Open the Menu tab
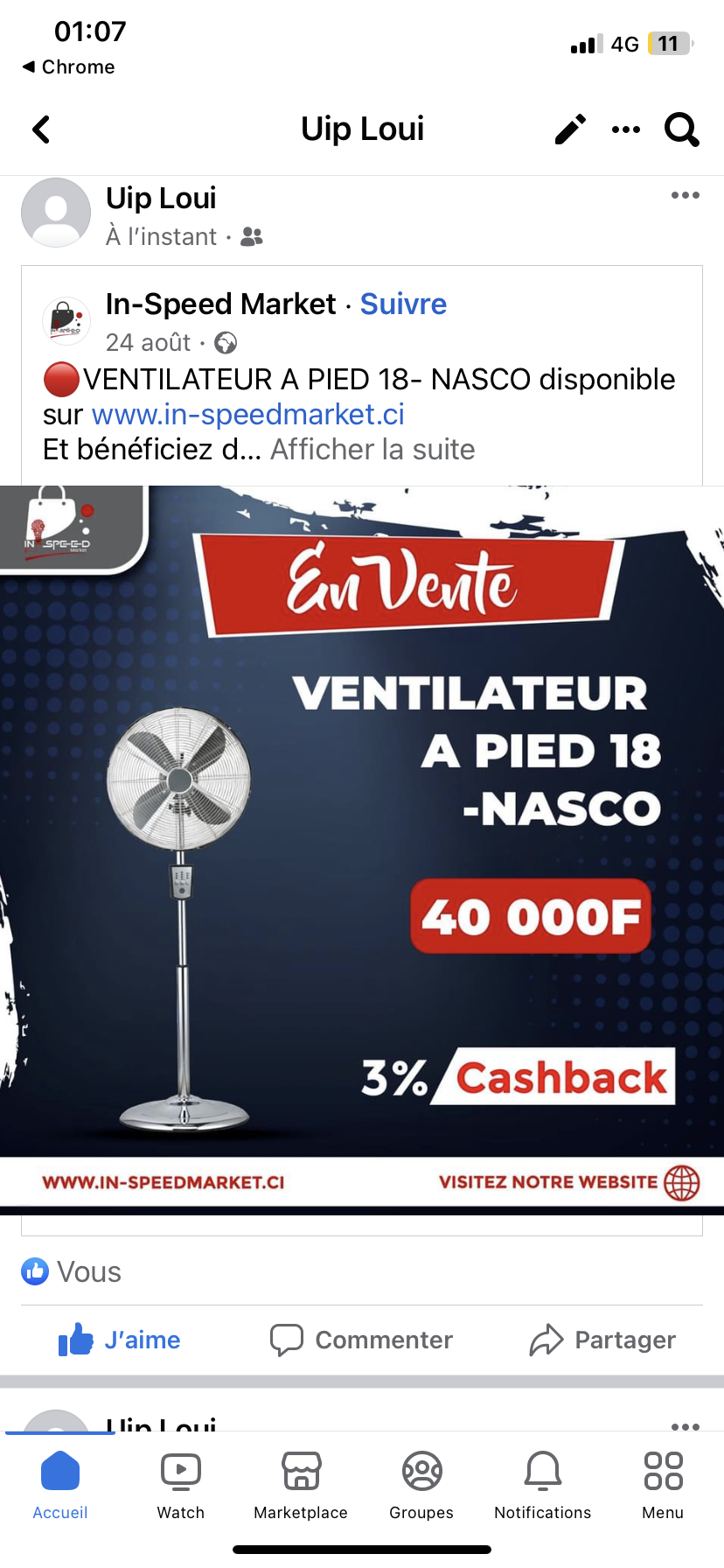The image size is (724, 1568). pyautogui.click(x=663, y=1483)
